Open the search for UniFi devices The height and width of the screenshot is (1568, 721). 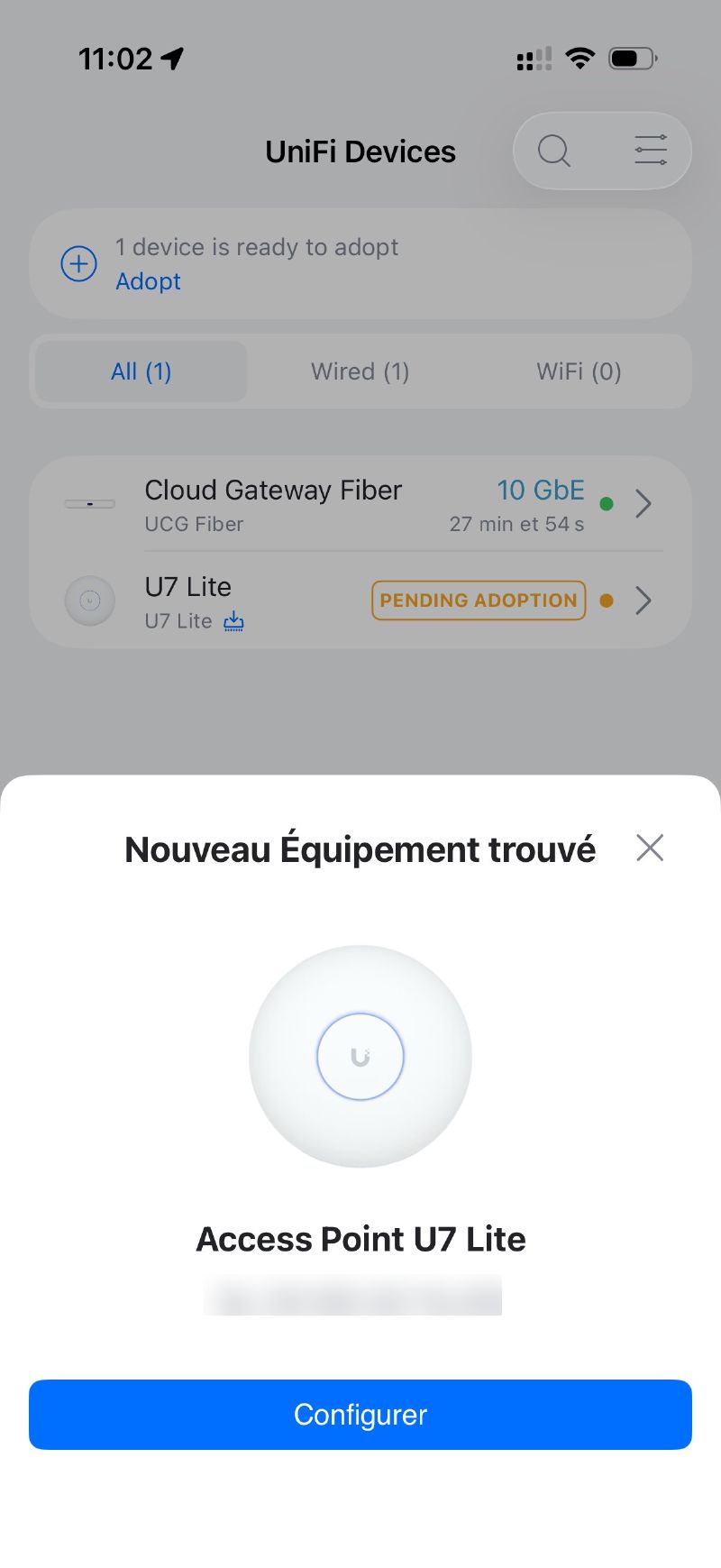pos(553,151)
